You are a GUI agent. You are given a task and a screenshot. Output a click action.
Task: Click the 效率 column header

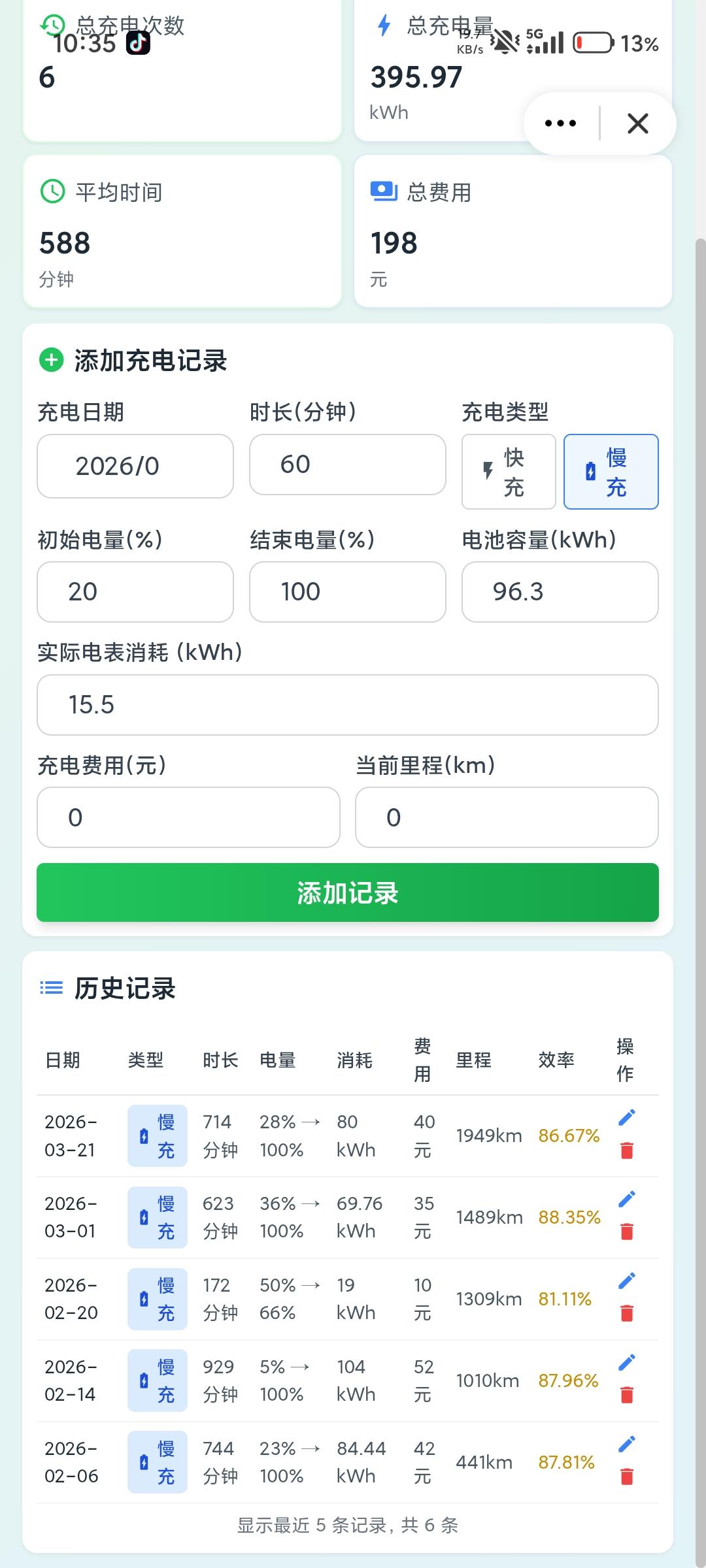tap(556, 1060)
